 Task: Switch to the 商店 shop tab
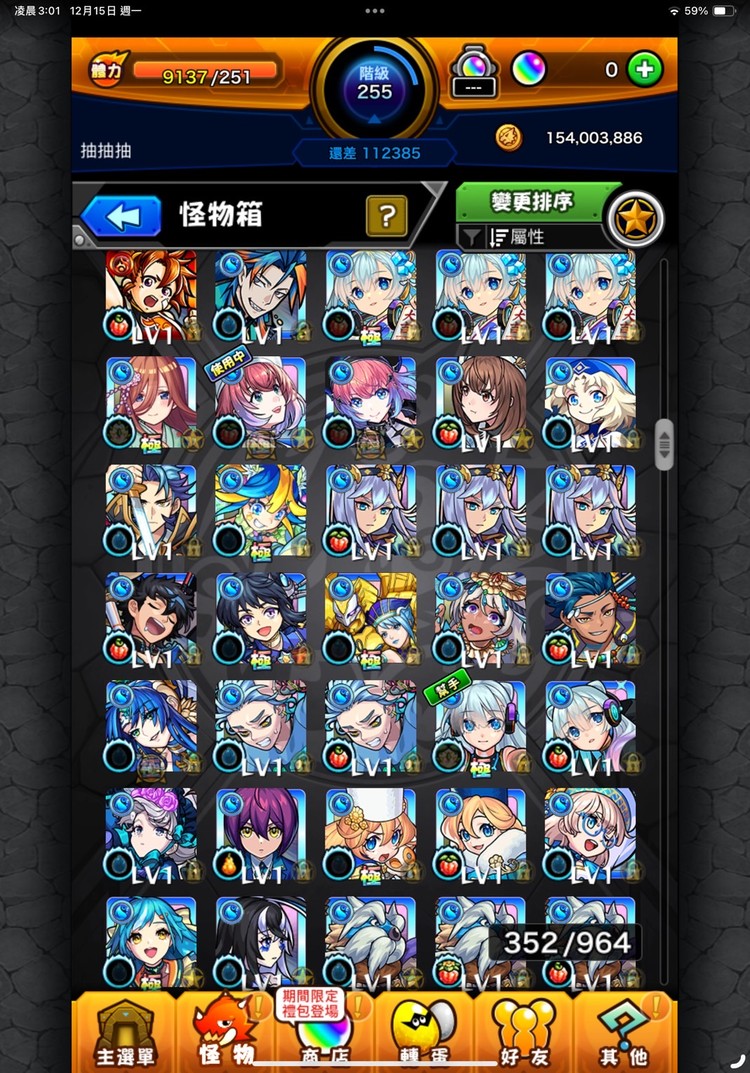(324, 1035)
